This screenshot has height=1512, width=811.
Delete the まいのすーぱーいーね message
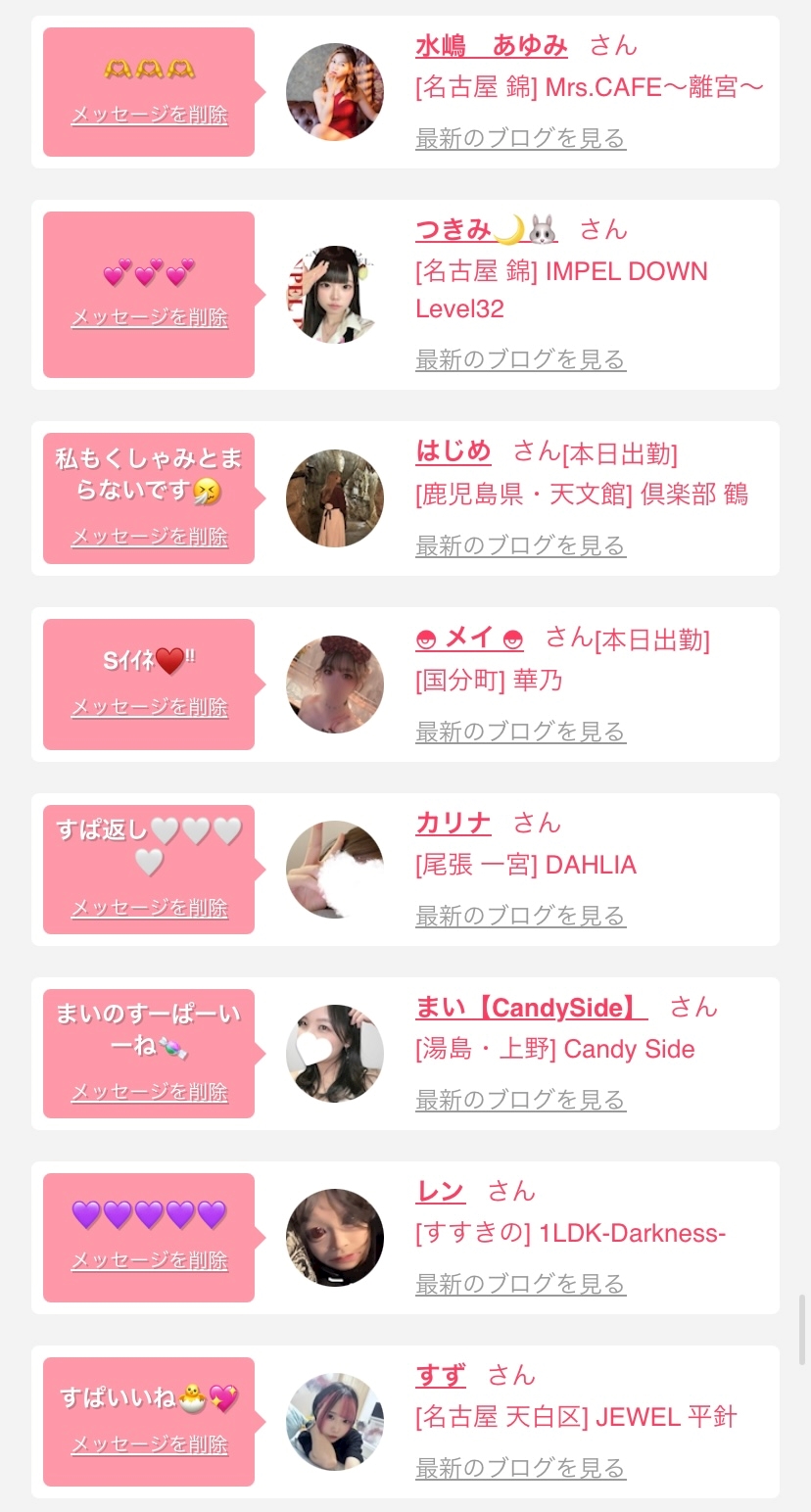(149, 1093)
